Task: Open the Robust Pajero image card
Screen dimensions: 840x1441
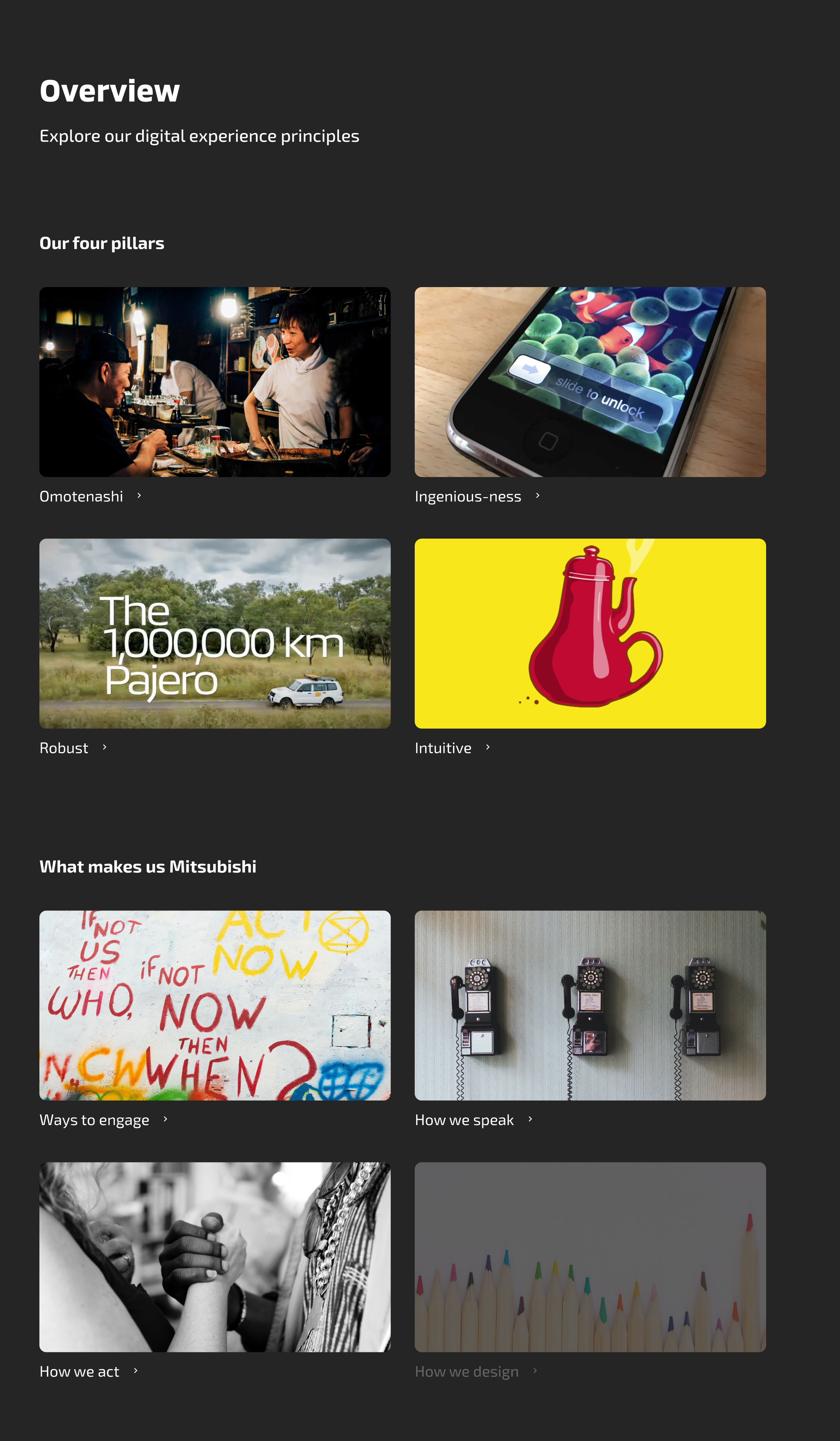Action: click(215, 634)
